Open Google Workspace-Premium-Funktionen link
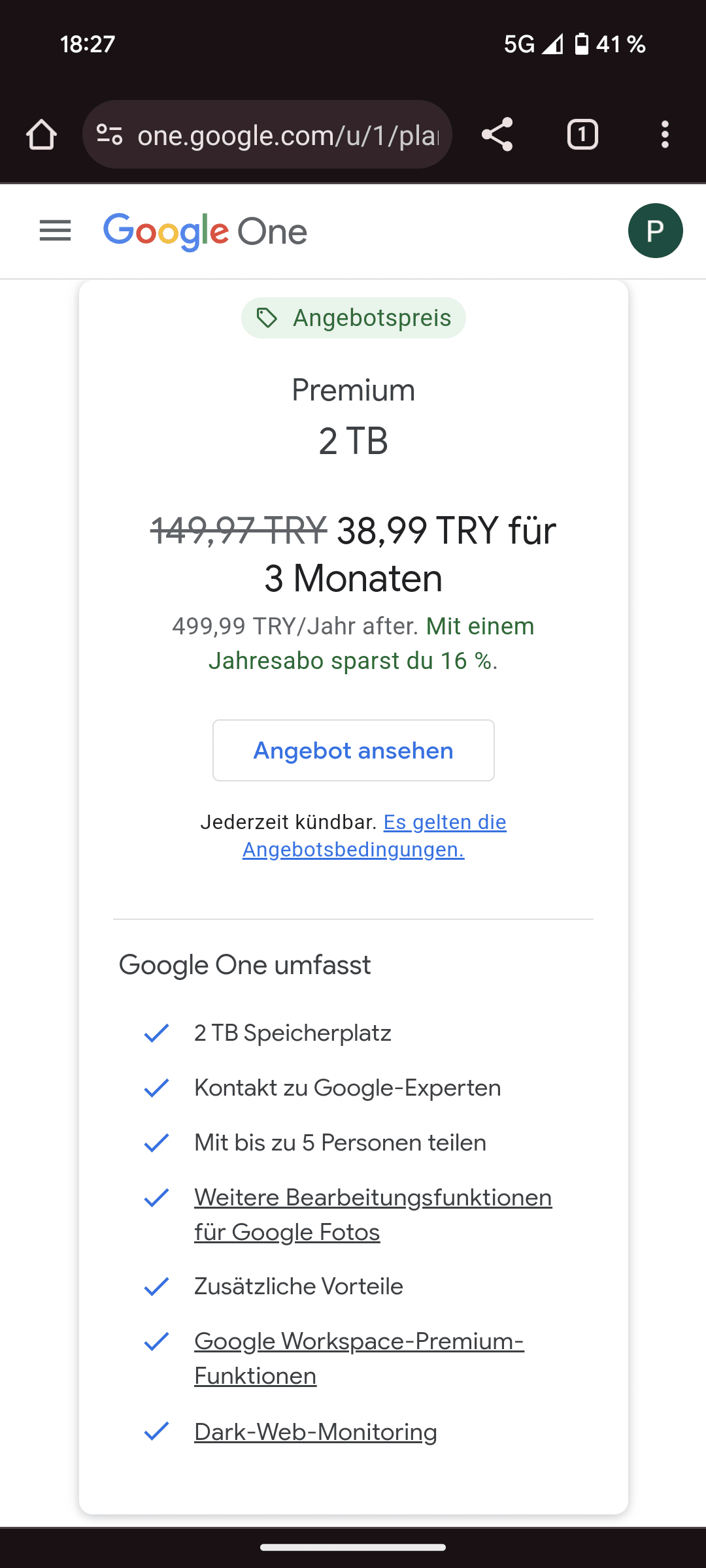The width and height of the screenshot is (706, 1568). pyautogui.click(x=358, y=1358)
